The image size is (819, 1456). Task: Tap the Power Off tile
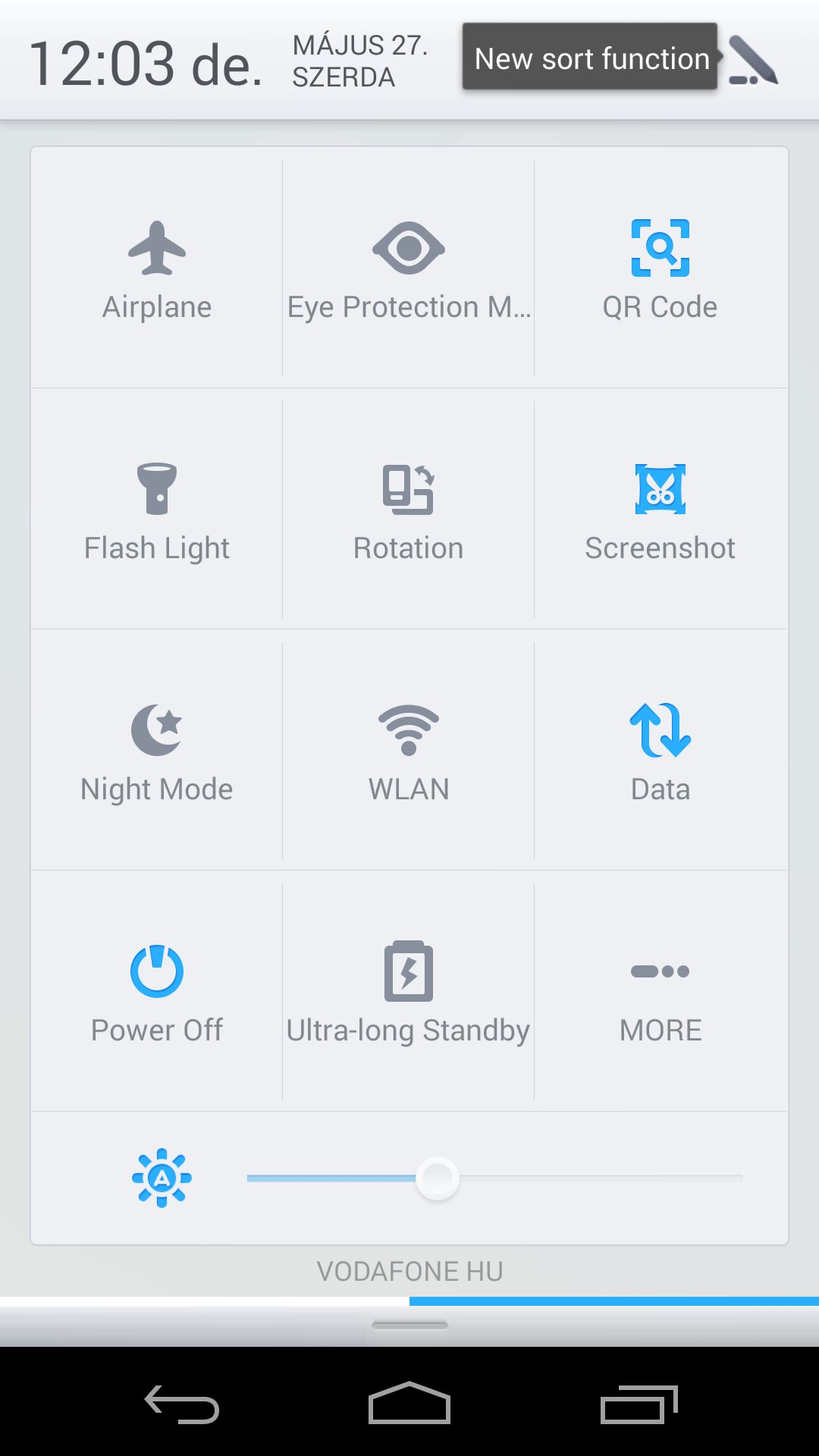point(156,991)
